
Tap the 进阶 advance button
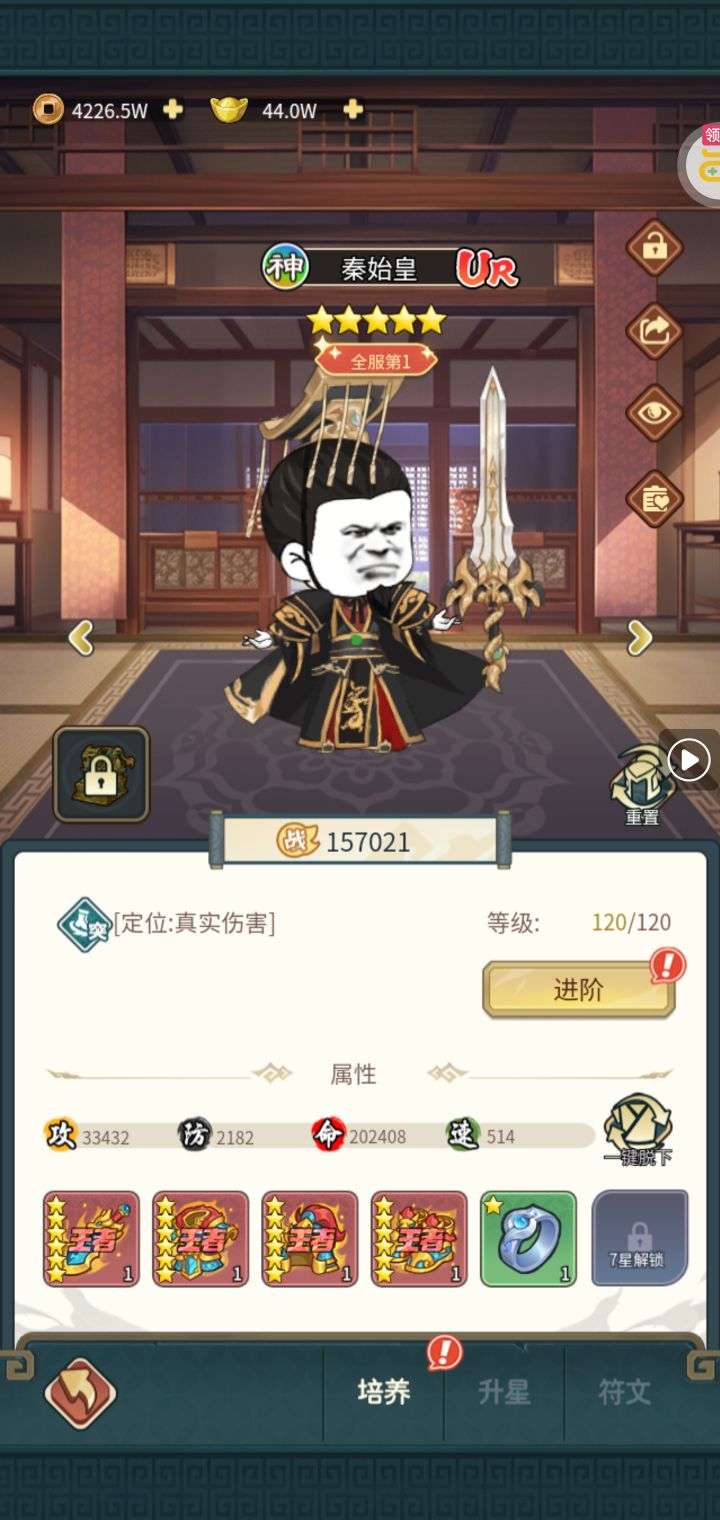tap(578, 990)
